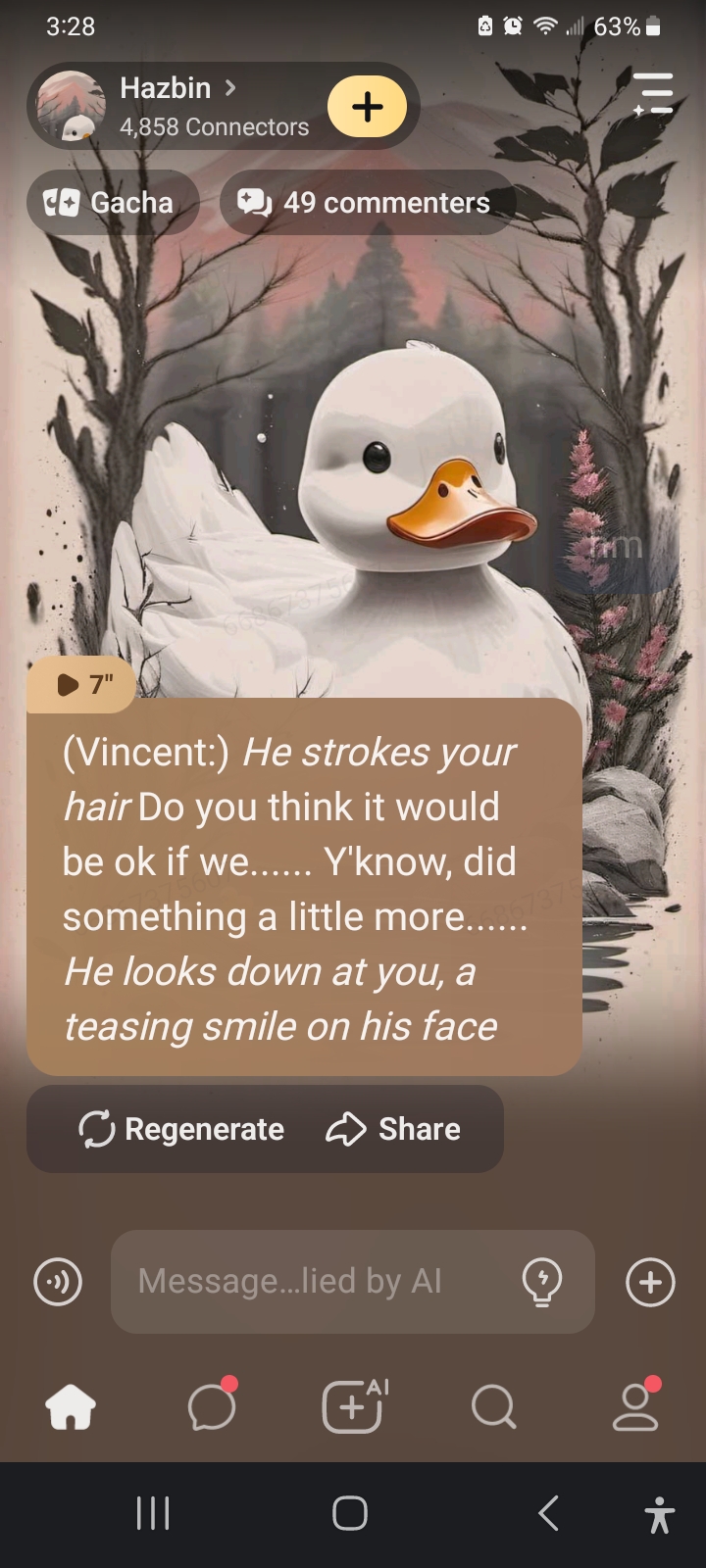This screenshot has height=1568, width=706.
Task: Switch to the Home tab
Action: [x=71, y=1408]
